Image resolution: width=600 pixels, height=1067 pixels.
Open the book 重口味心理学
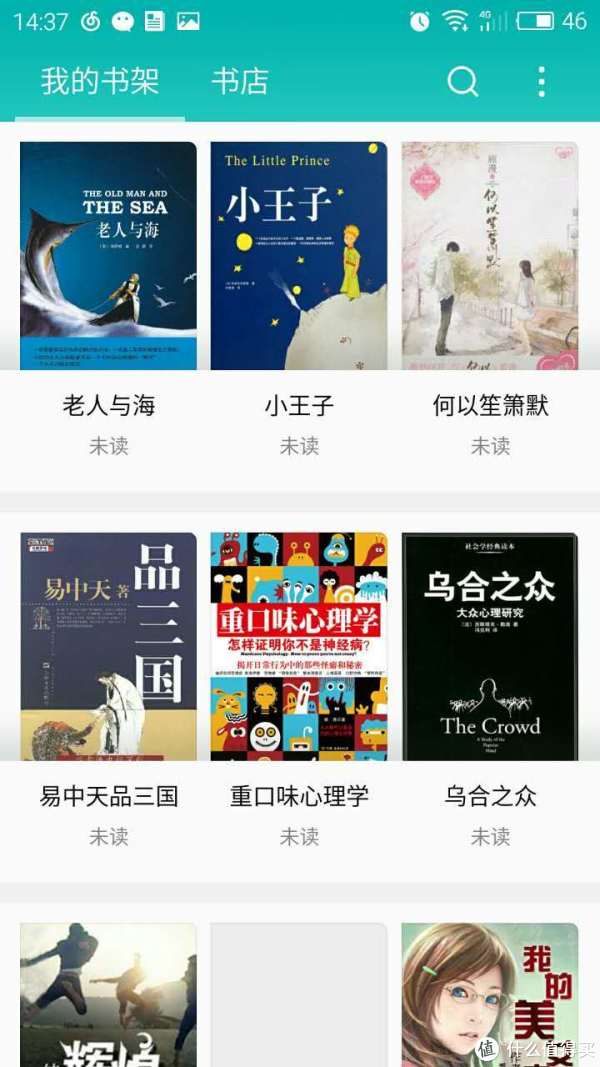[299, 646]
